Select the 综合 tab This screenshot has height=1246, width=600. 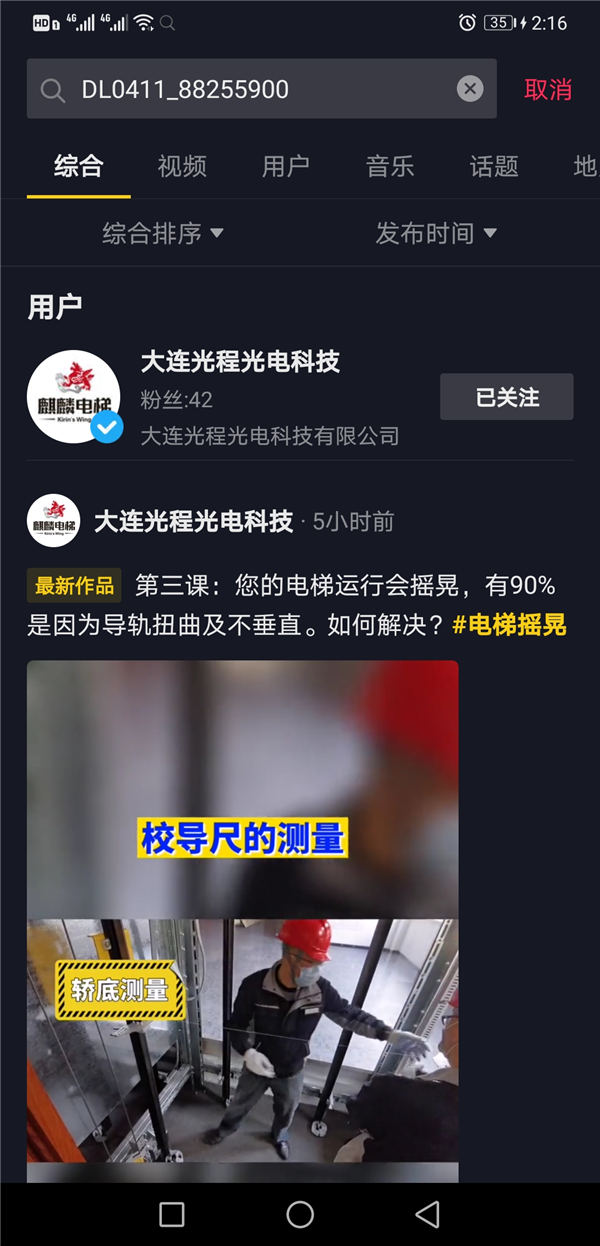click(78, 166)
